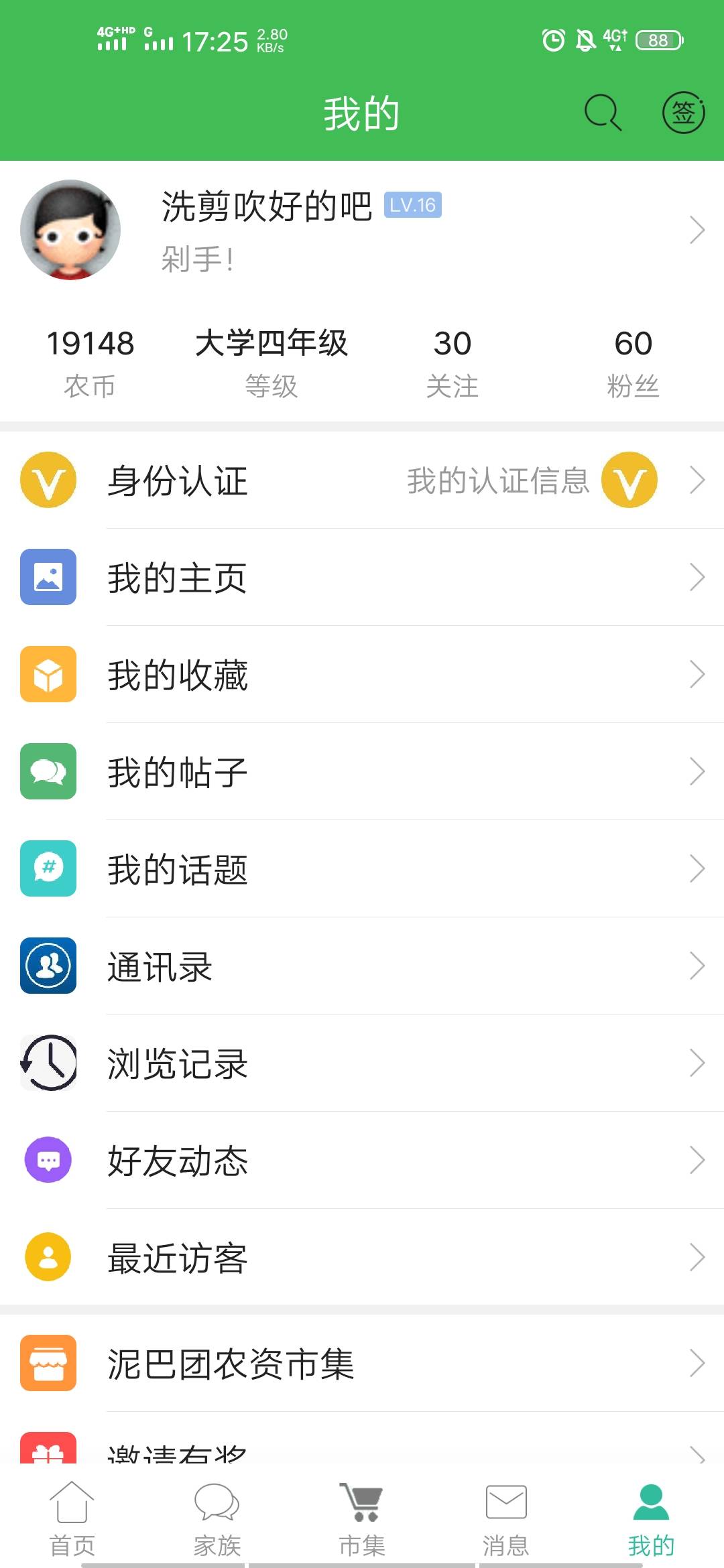Go to the 市集 tab
Screen dimensions: 724x1568
(362, 1518)
